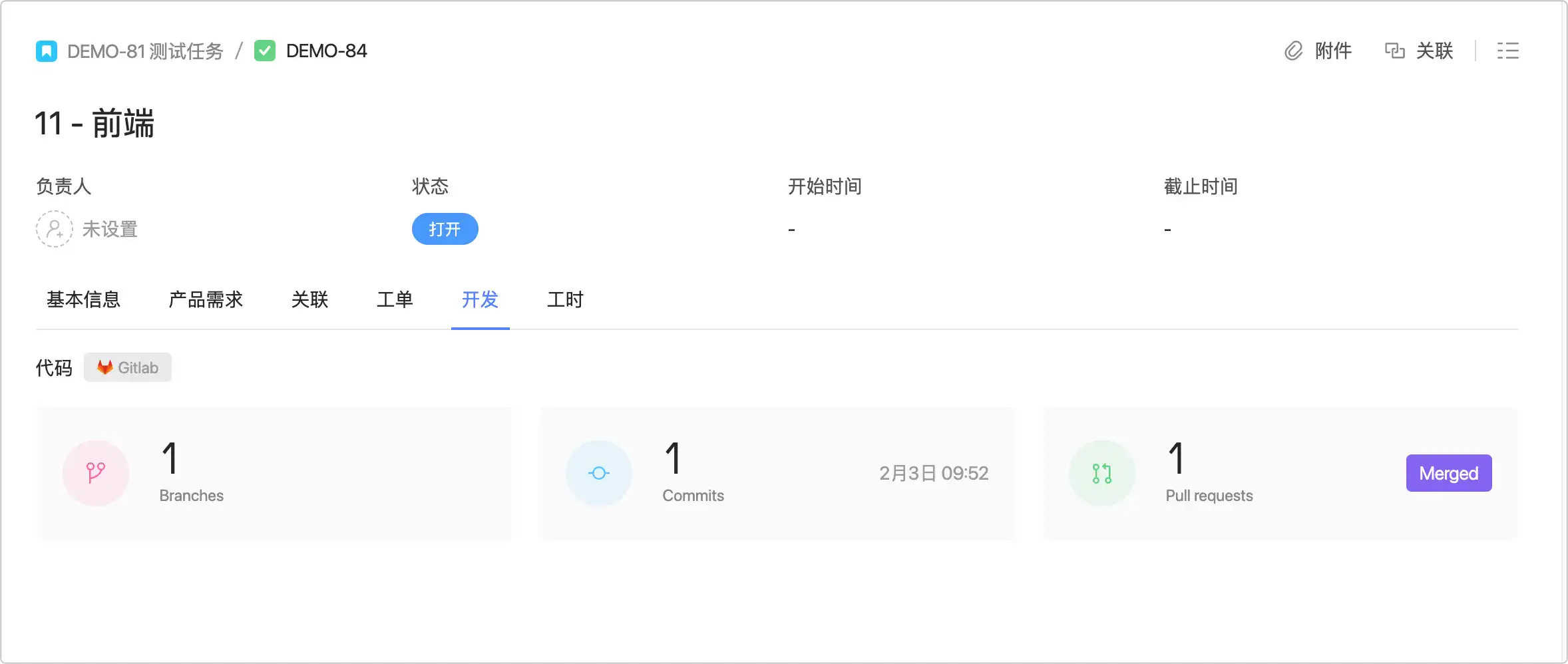This screenshot has height=664, width=1568.
Task: Switch to the 基本信息 tab
Action: tap(83, 300)
